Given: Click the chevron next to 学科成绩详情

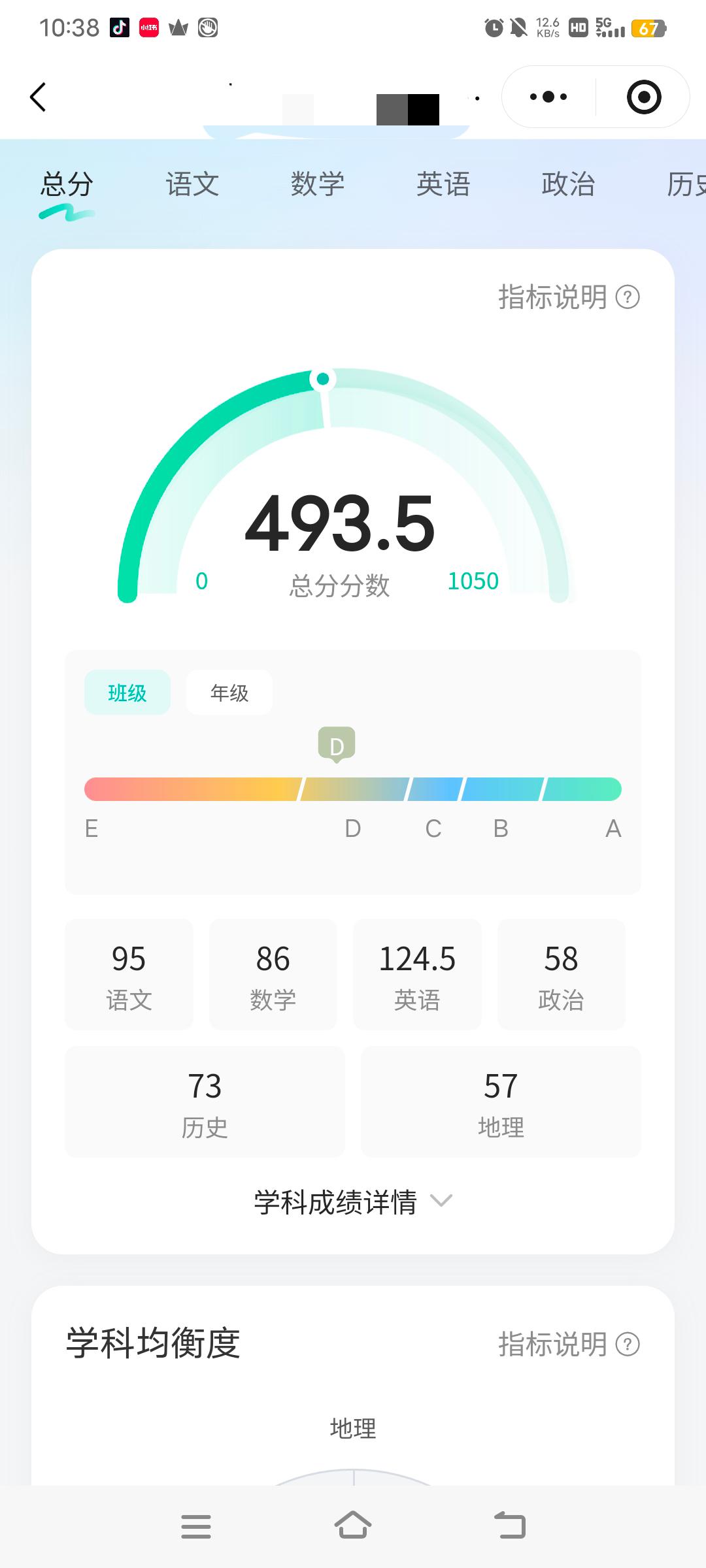Looking at the screenshot, I should tap(441, 1201).
